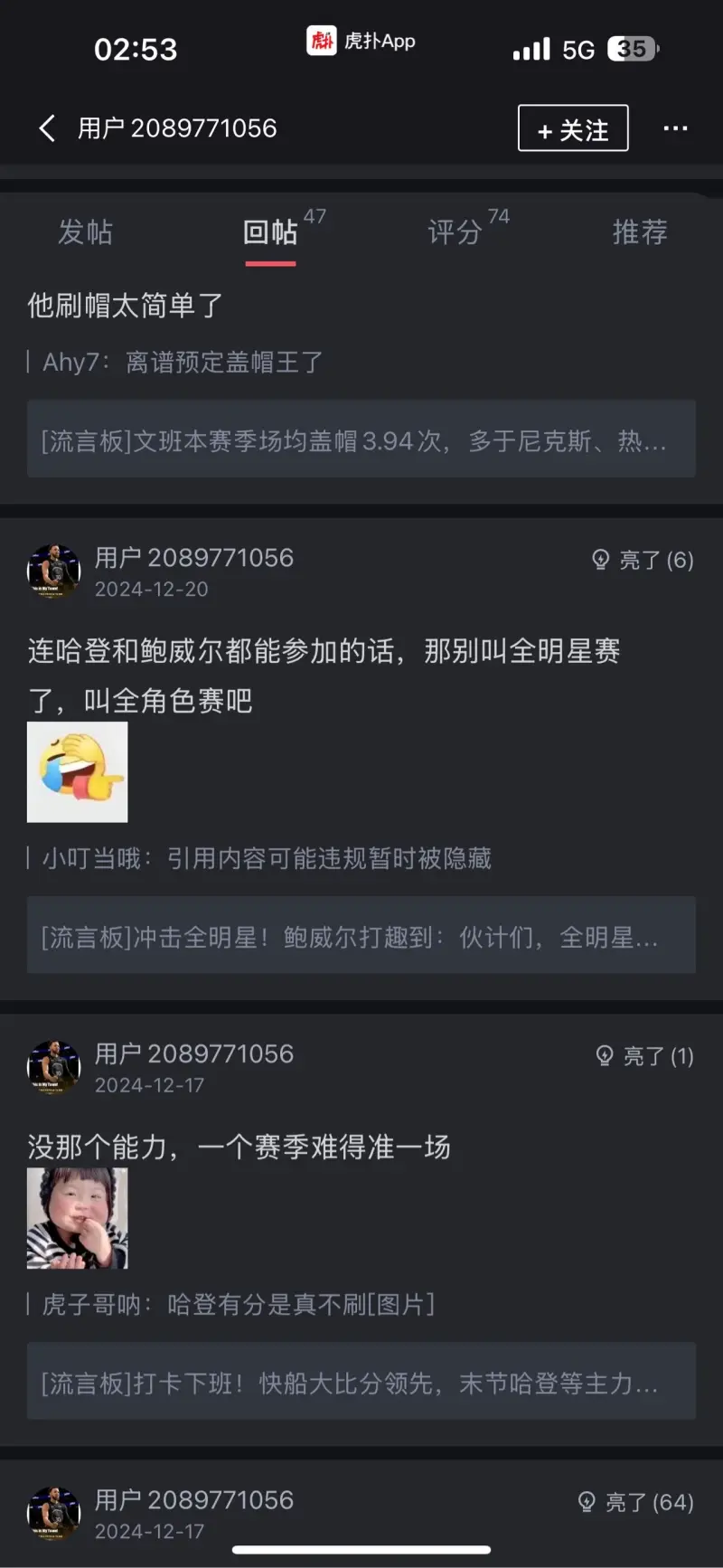View the child photo under 没那个能力 reply
723x1568 pixels.
[x=78, y=1218]
